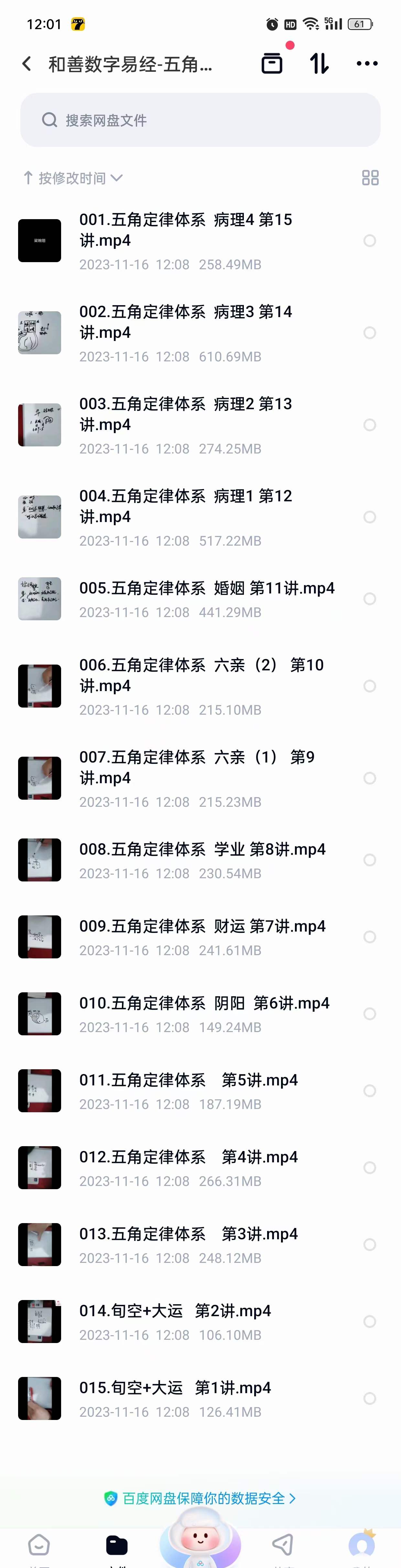This screenshot has height=1568, width=401.
Task: Open the box icon with red dot
Action: (272, 63)
